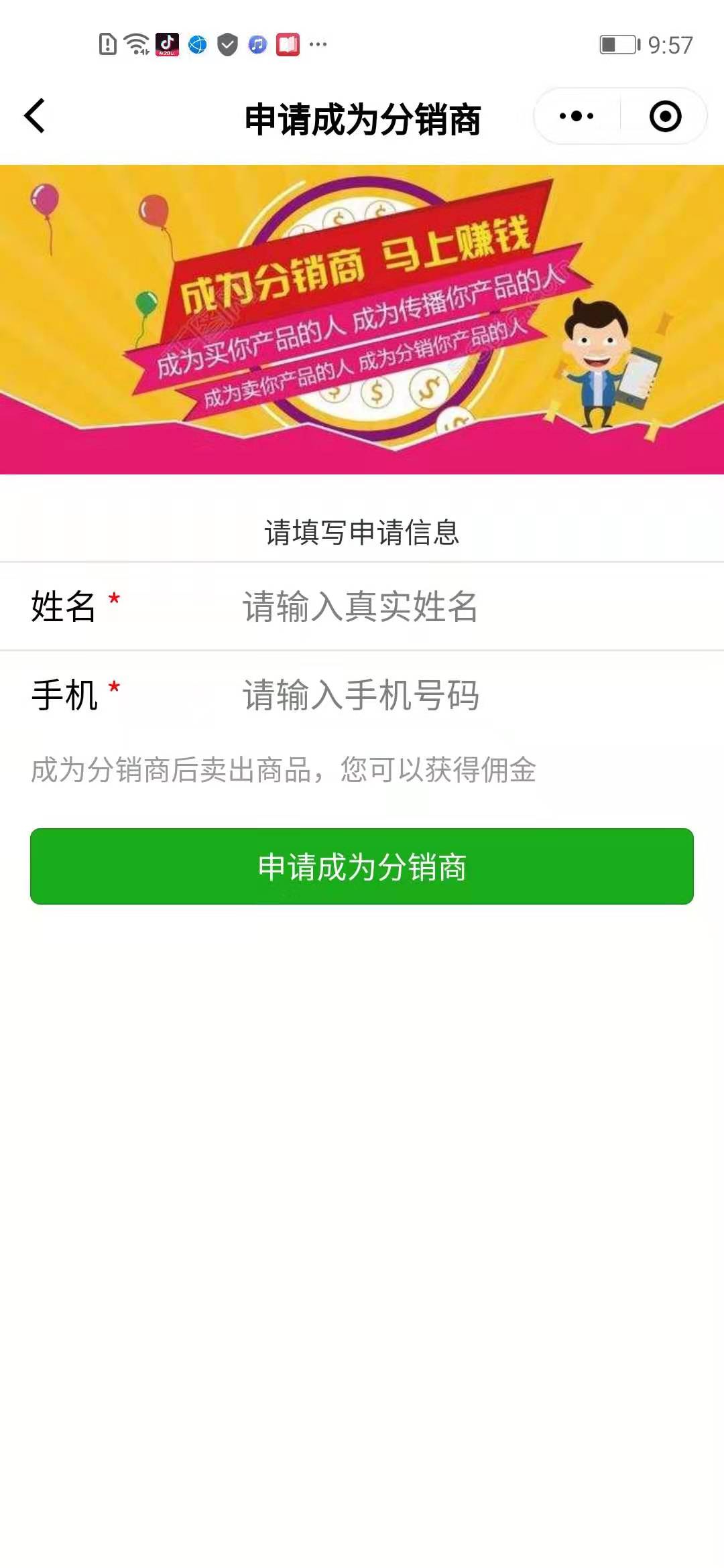Screen dimensions: 724x1568
Task: Open the mini program three-dot menu
Action: [577, 117]
